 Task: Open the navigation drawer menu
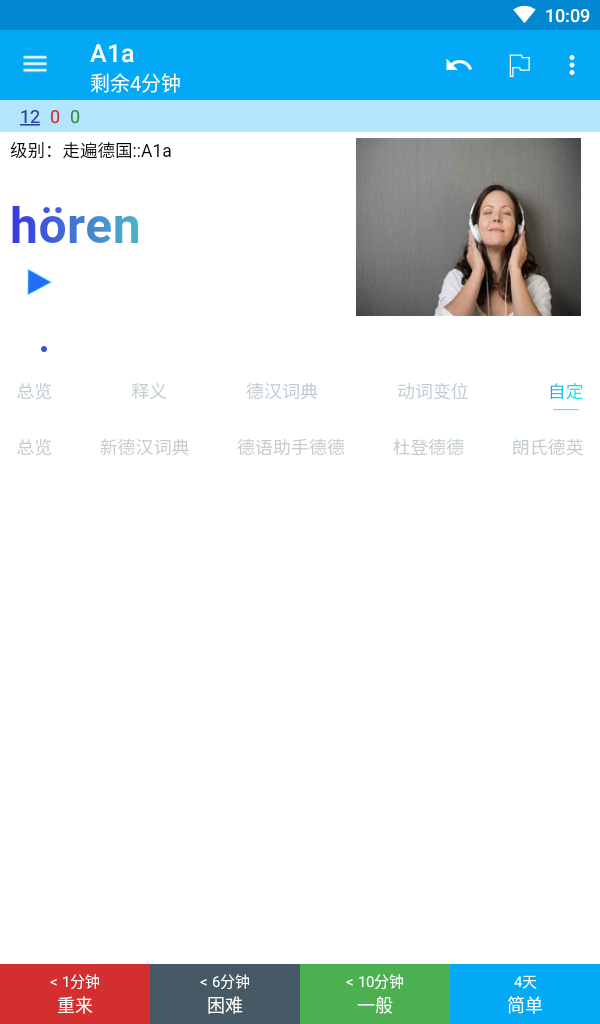35,64
